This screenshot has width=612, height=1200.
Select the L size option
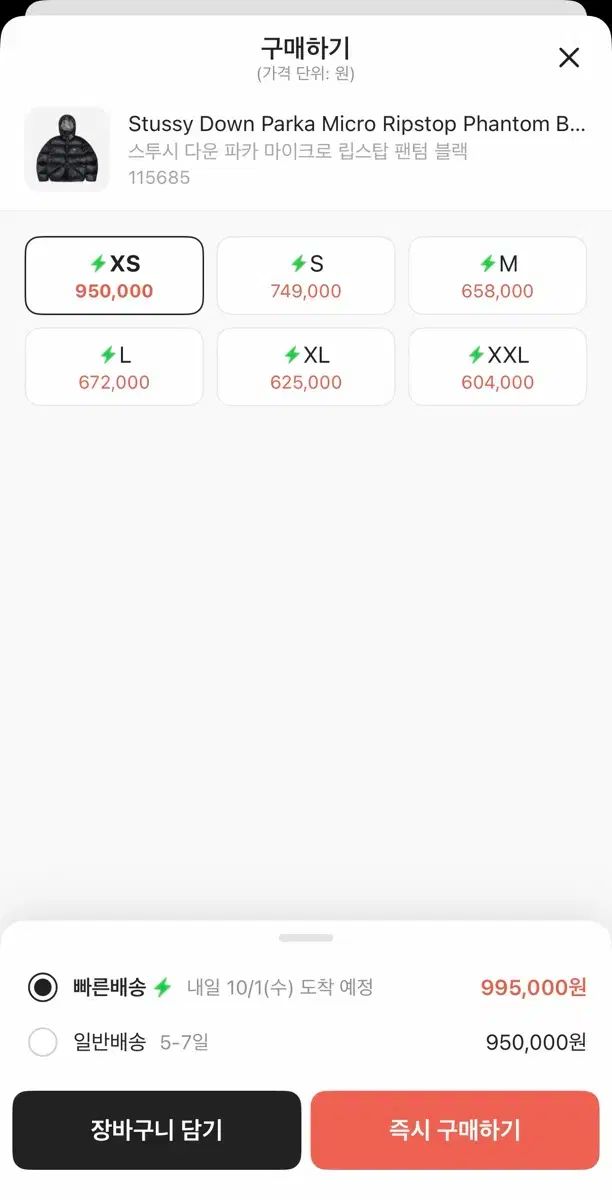114,367
